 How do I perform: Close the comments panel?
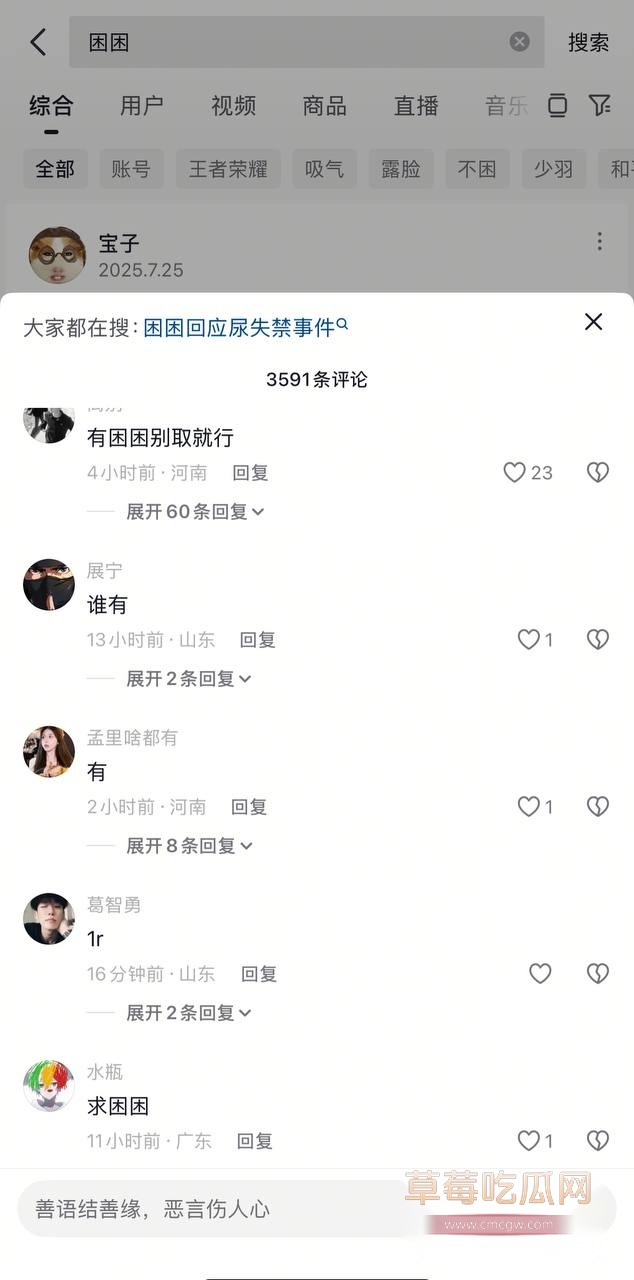pyautogui.click(x=593, y=321)
